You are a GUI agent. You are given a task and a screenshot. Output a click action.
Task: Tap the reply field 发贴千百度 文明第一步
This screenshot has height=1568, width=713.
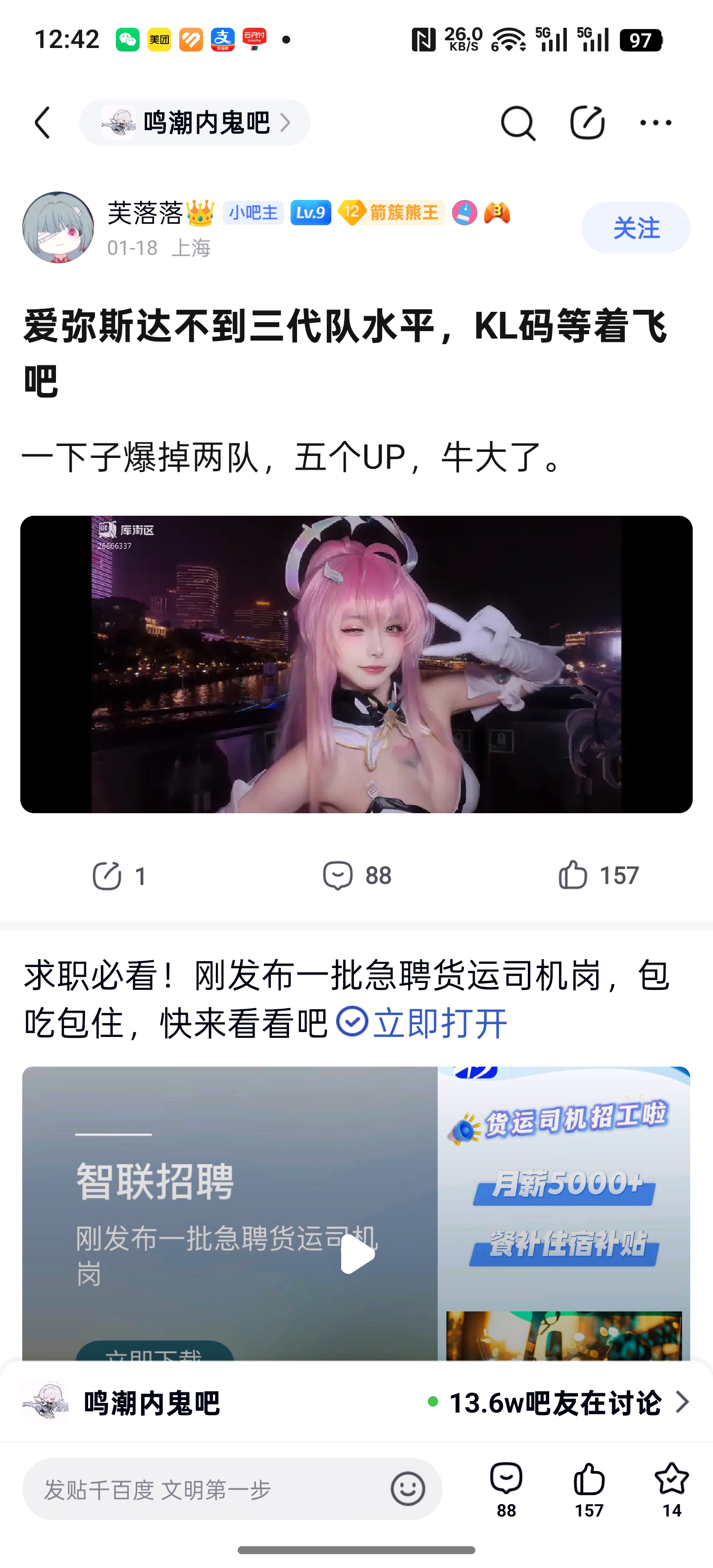point(207,1489)
